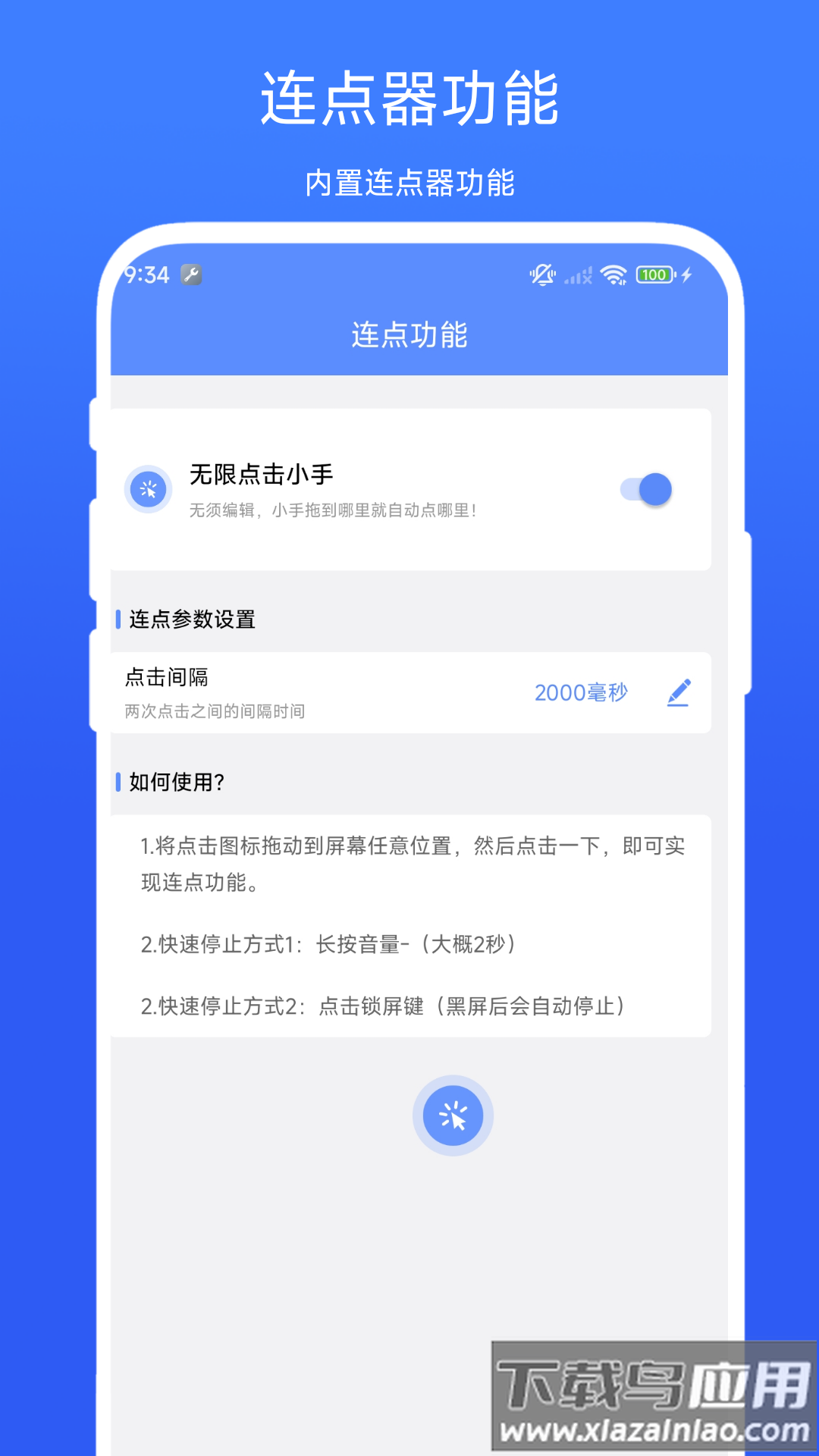The width and height of the screenshot is (819, 1456).
Task: Click the muted notification bell icon
Action: pyautogui.click(x=541, y=275)
